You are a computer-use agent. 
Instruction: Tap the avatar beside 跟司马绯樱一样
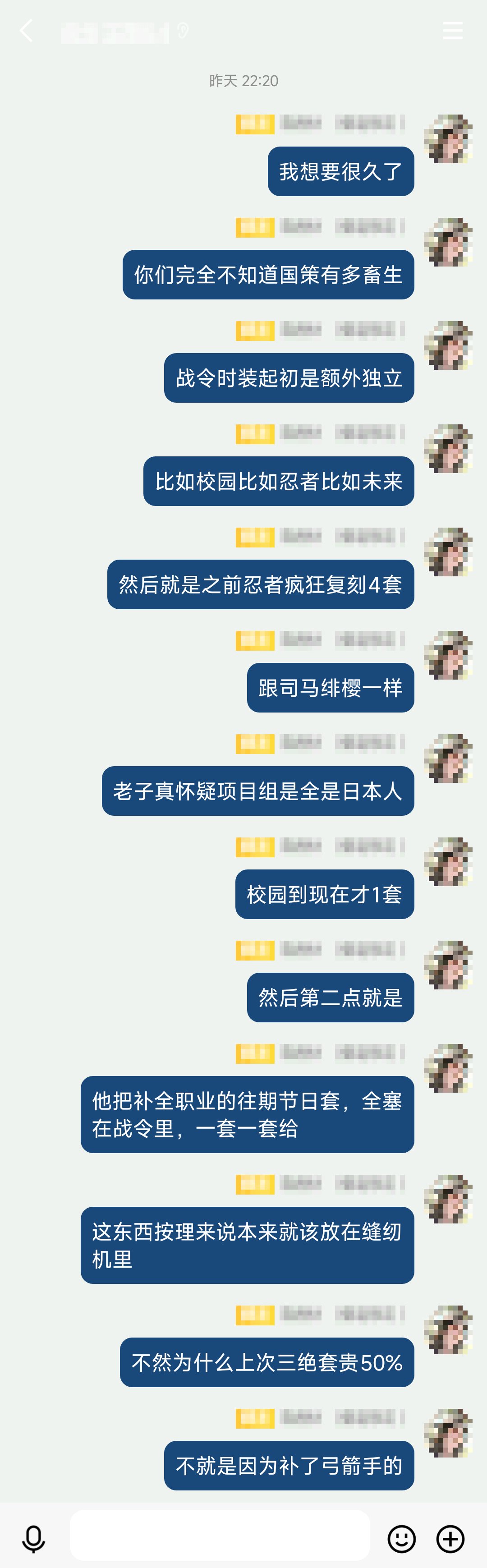click(x=448, y=655)
